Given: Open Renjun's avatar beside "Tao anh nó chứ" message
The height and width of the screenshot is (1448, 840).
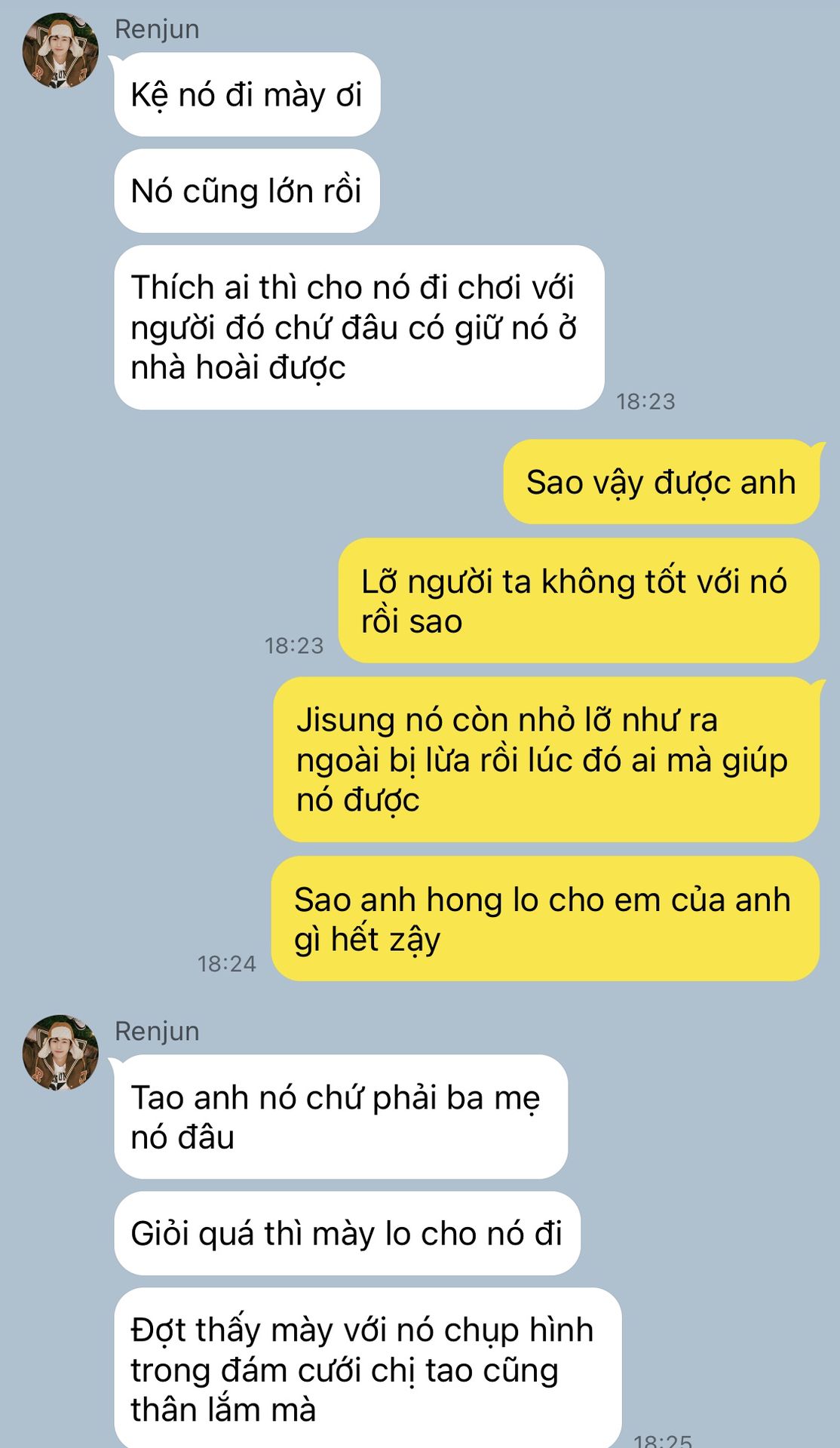Looking at the screenshot, I should click(x=60, y=1053).
